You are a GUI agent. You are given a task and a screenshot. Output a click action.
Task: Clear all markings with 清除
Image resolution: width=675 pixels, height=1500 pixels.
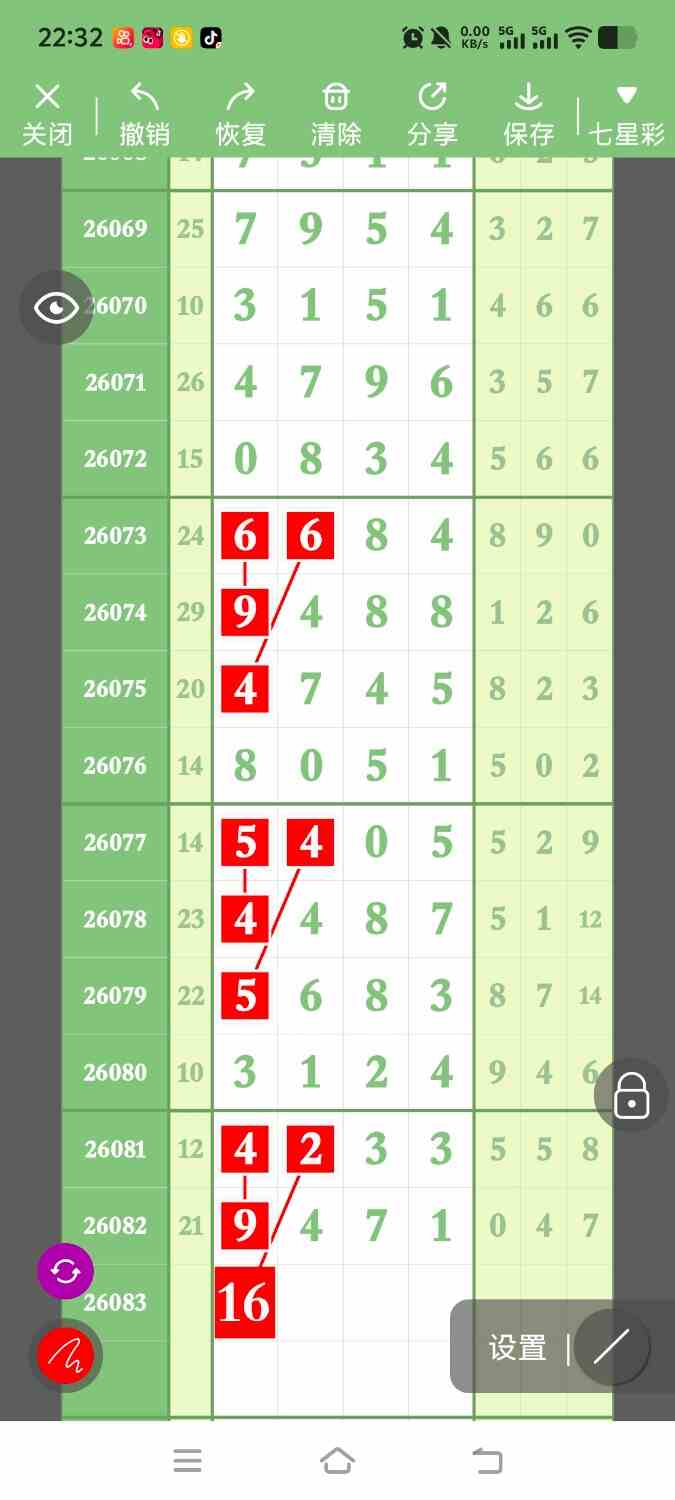pyautogui.click(x=336, y=116)
